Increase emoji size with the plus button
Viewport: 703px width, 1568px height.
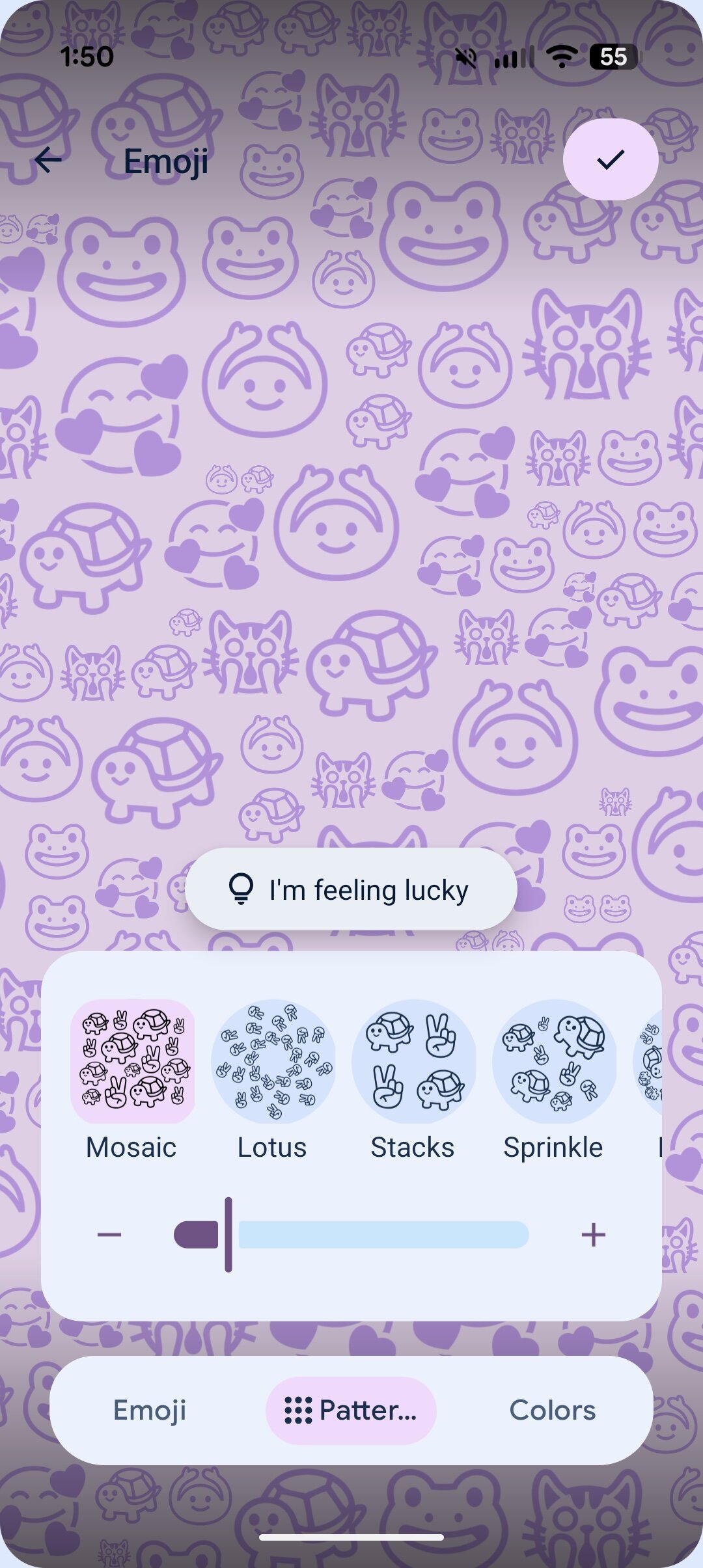[593, 1235]
